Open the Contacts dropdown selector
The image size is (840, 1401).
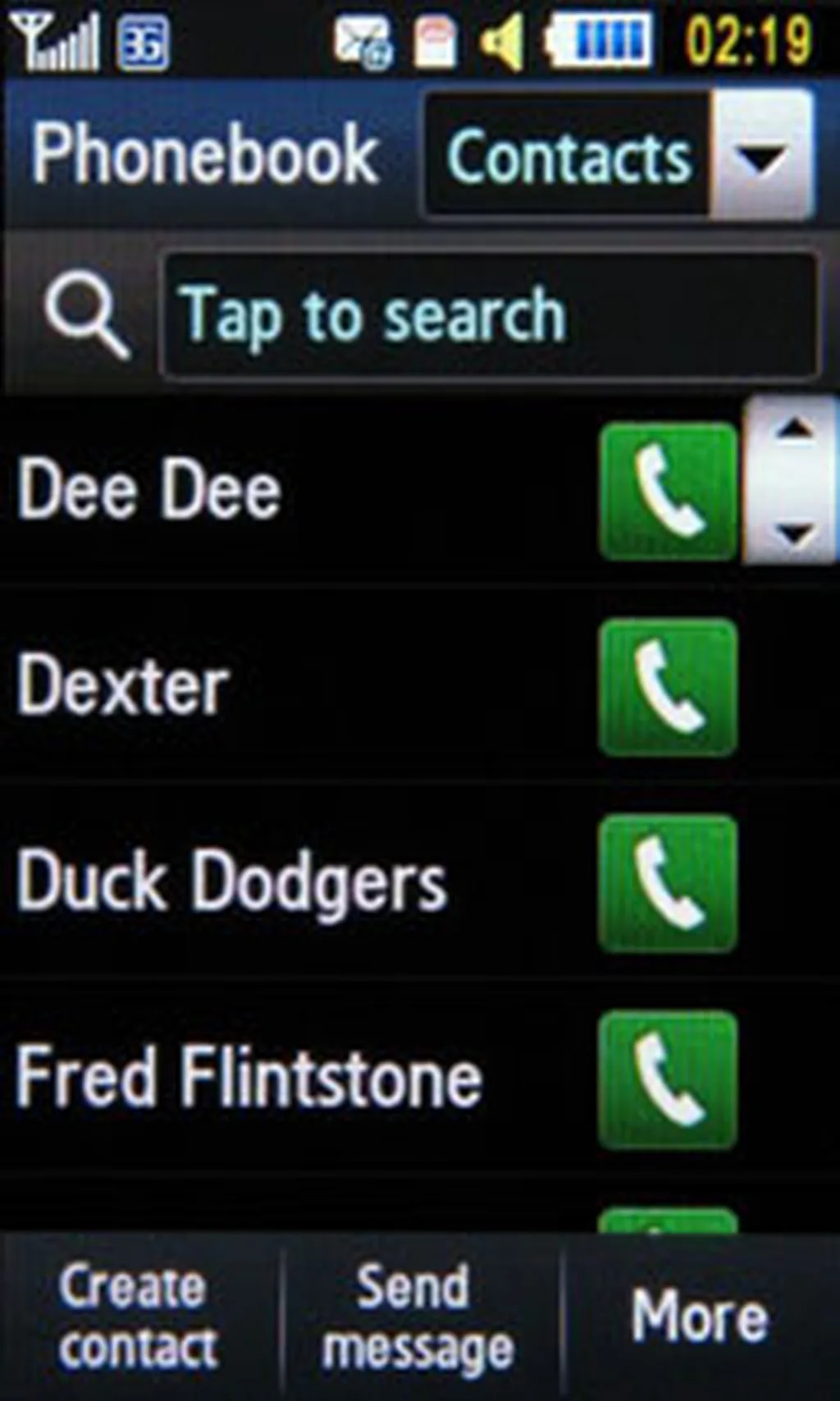coord(761,155)
